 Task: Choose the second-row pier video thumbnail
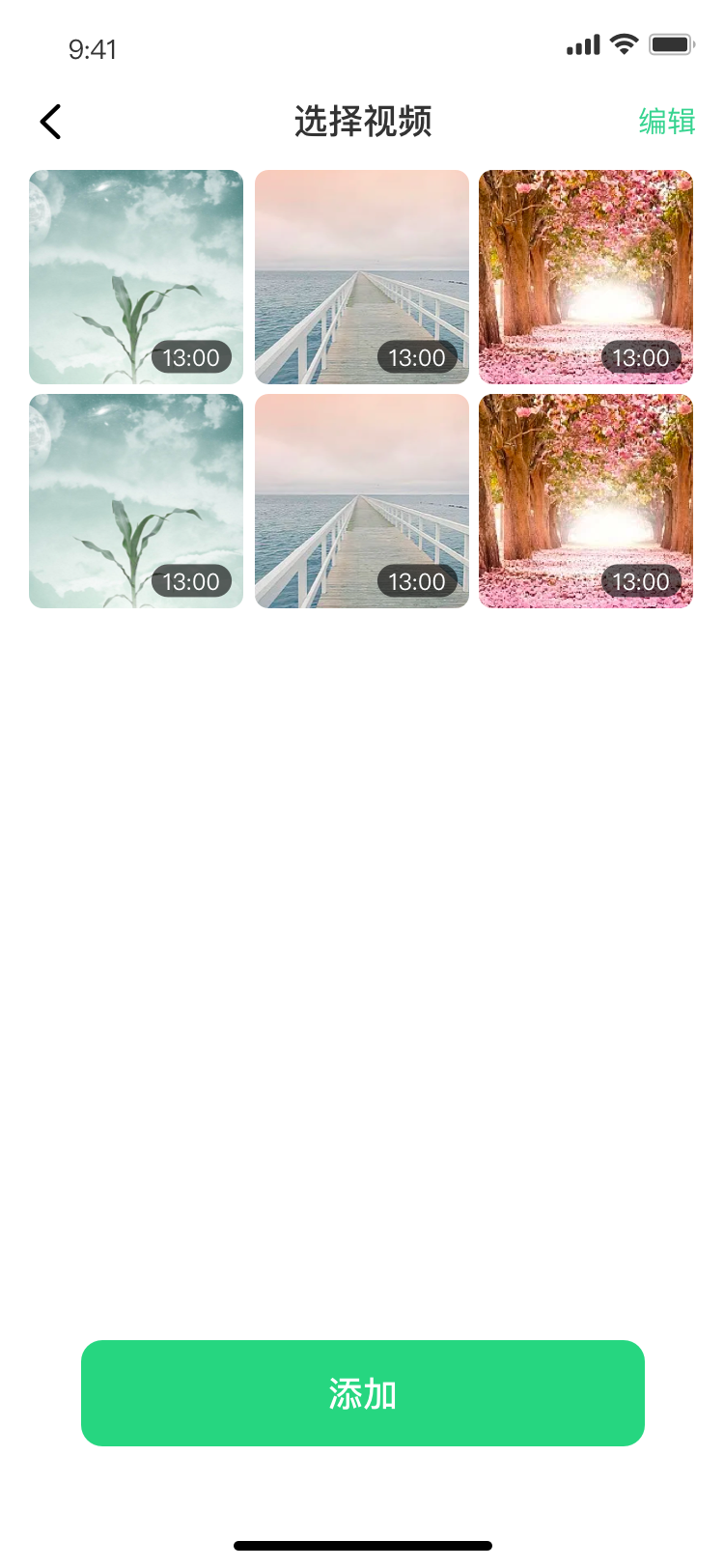point(362,501)
